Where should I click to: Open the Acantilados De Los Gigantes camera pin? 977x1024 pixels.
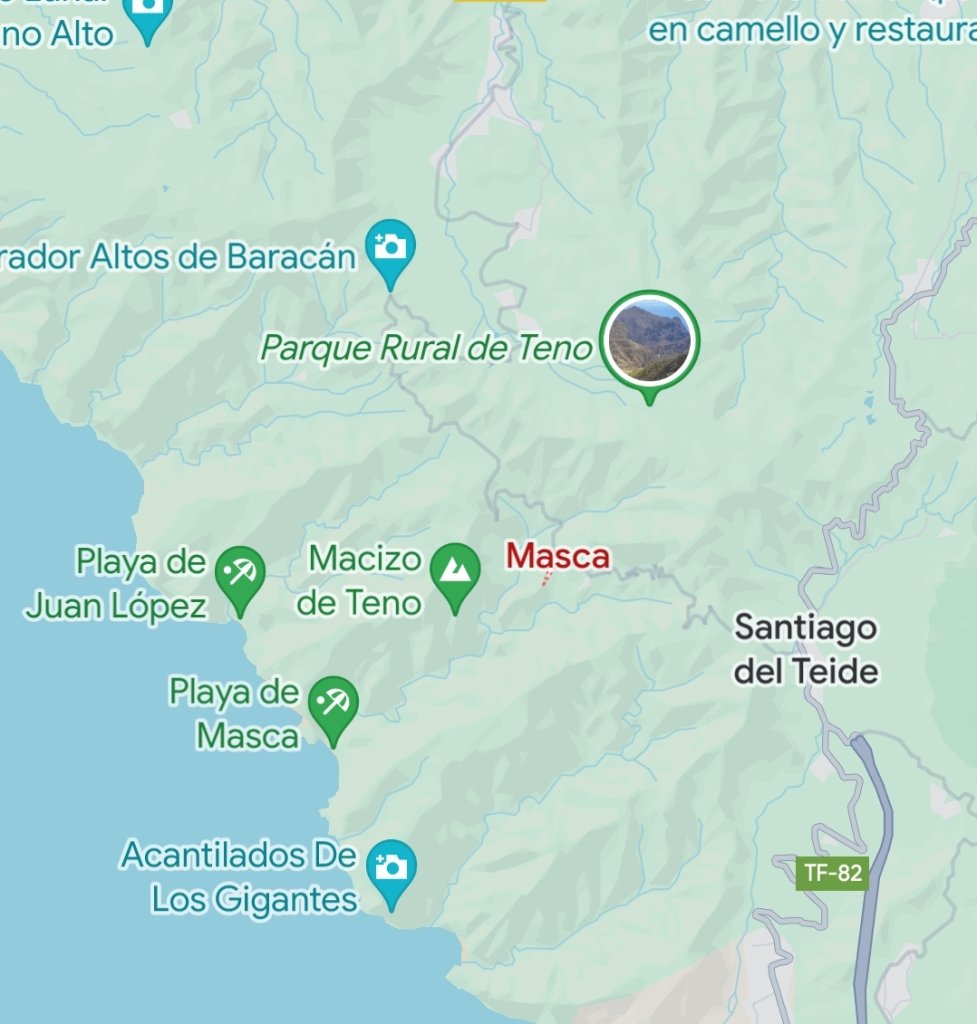tap(391, 867)
